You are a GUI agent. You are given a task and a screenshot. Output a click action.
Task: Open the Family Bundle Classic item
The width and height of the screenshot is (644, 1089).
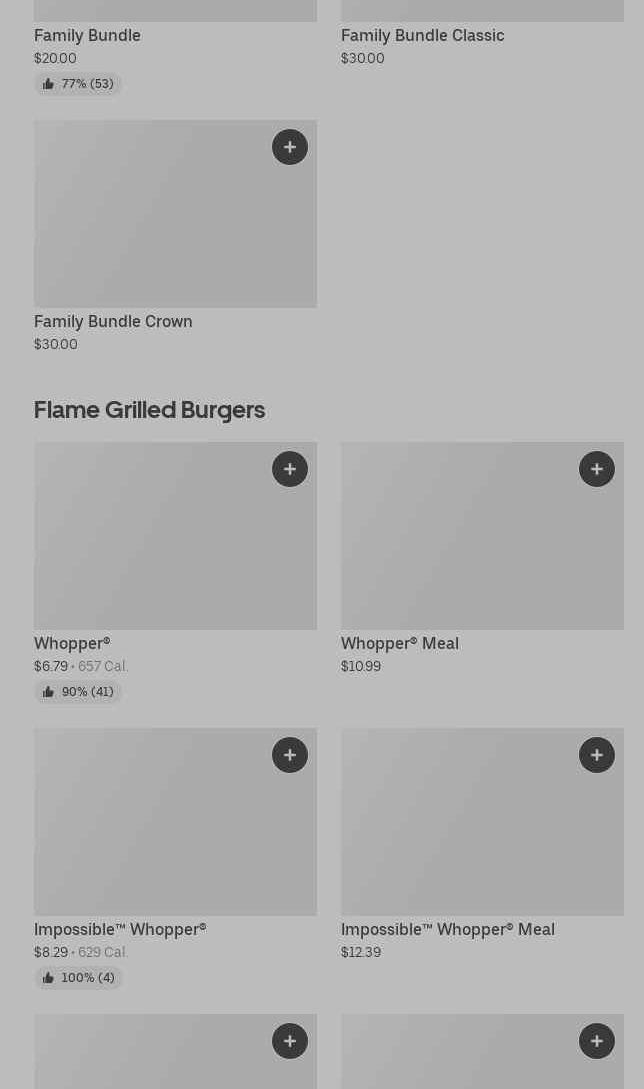pyautogui.click(x=422, y=36)
